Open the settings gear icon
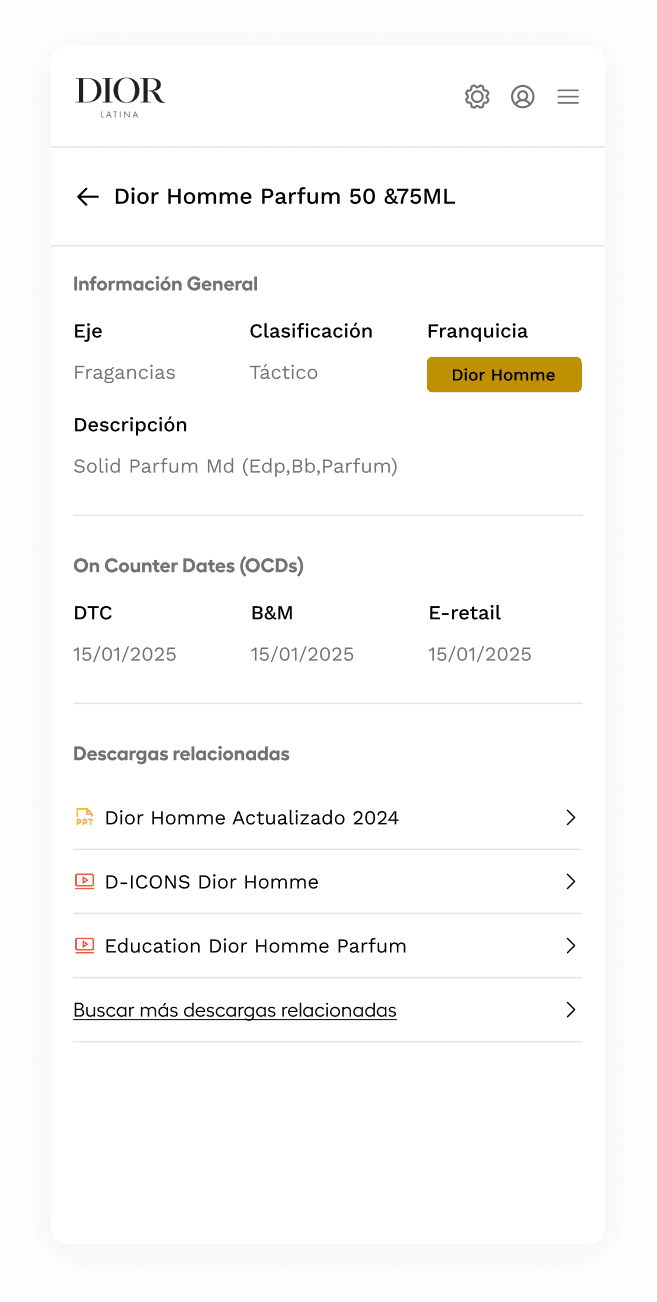The image size is (657, 1302). pyautogui.click(x=477, y=97)
